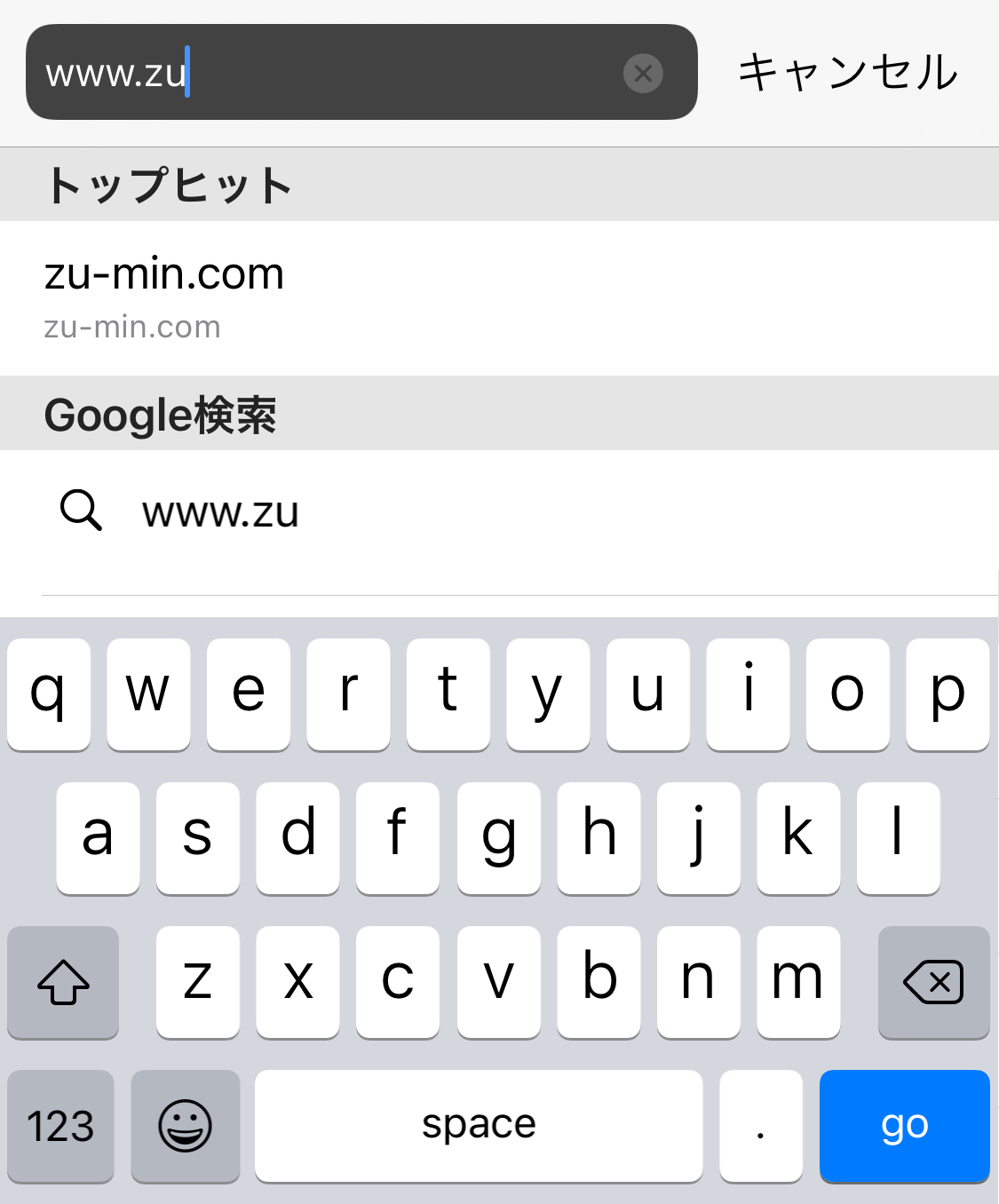Screen dimensions: 999x1204
Task: Clear the text in the address bar
Action: (643, 74)
